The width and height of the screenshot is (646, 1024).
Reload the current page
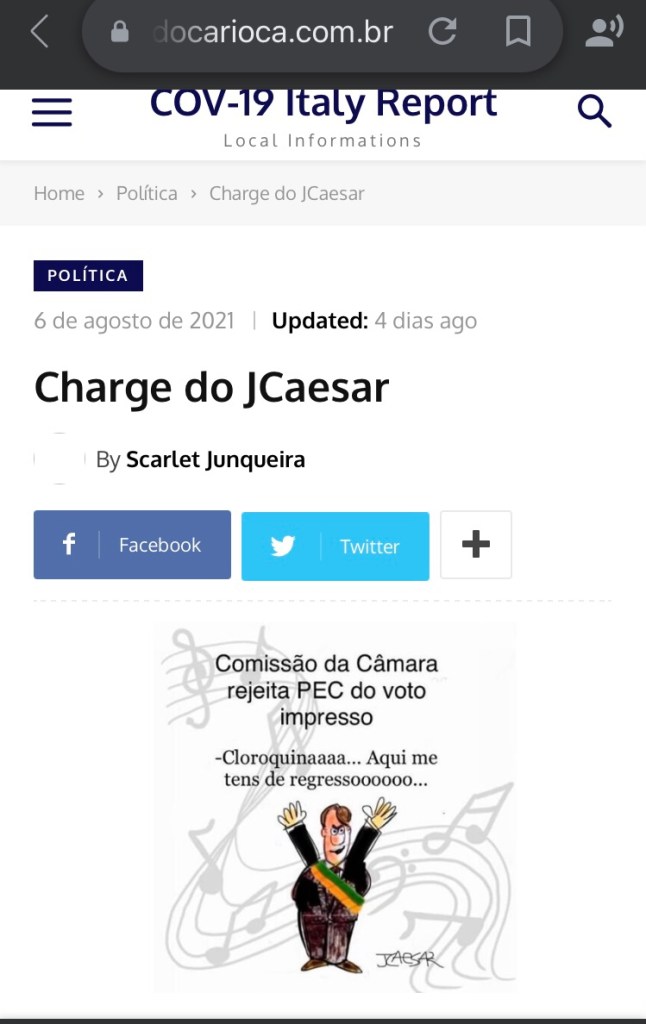[442, 32]
